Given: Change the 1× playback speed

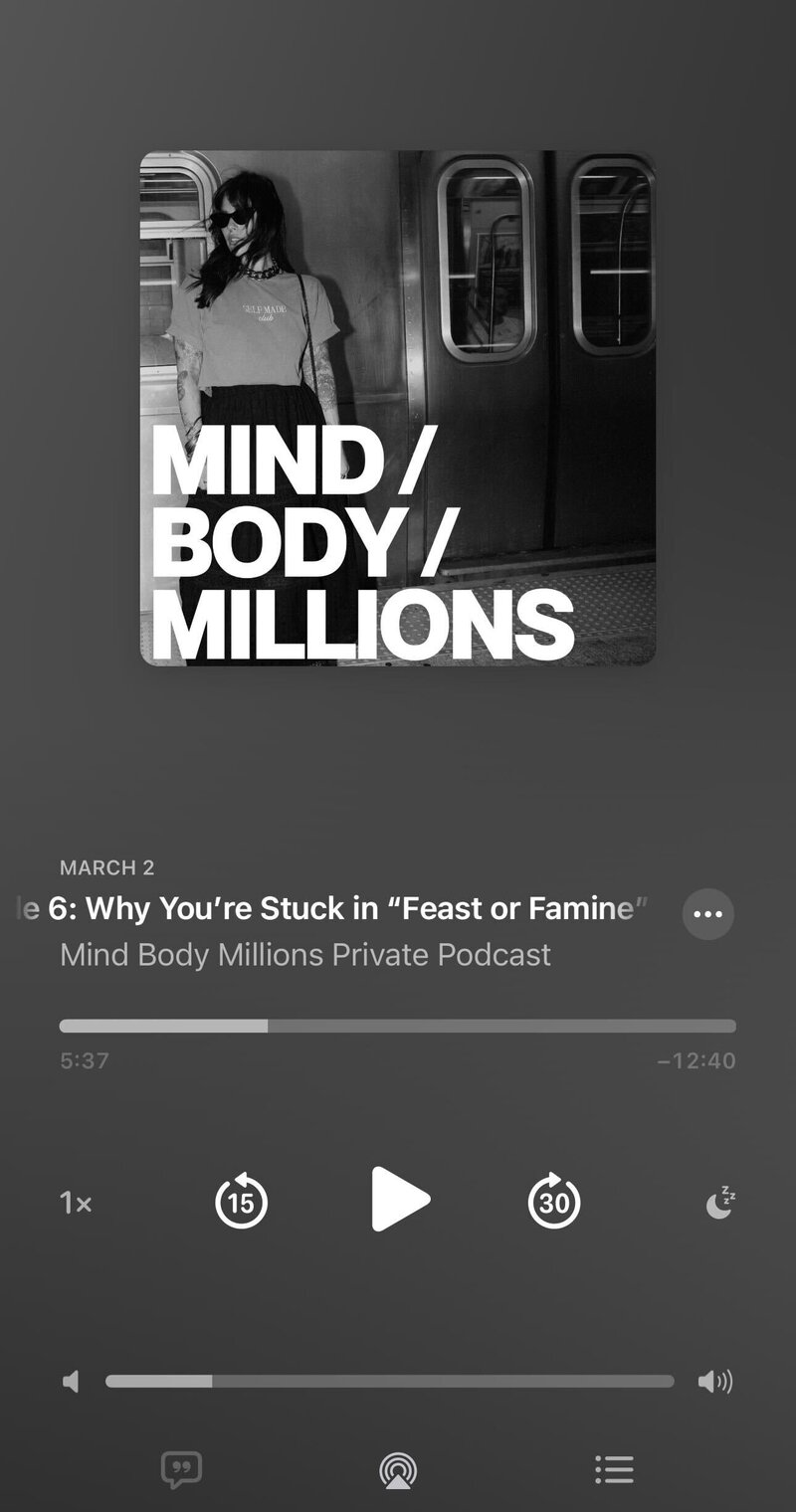Looking at the screenshot, I should pyautogui.click(x=76, y=1204).
